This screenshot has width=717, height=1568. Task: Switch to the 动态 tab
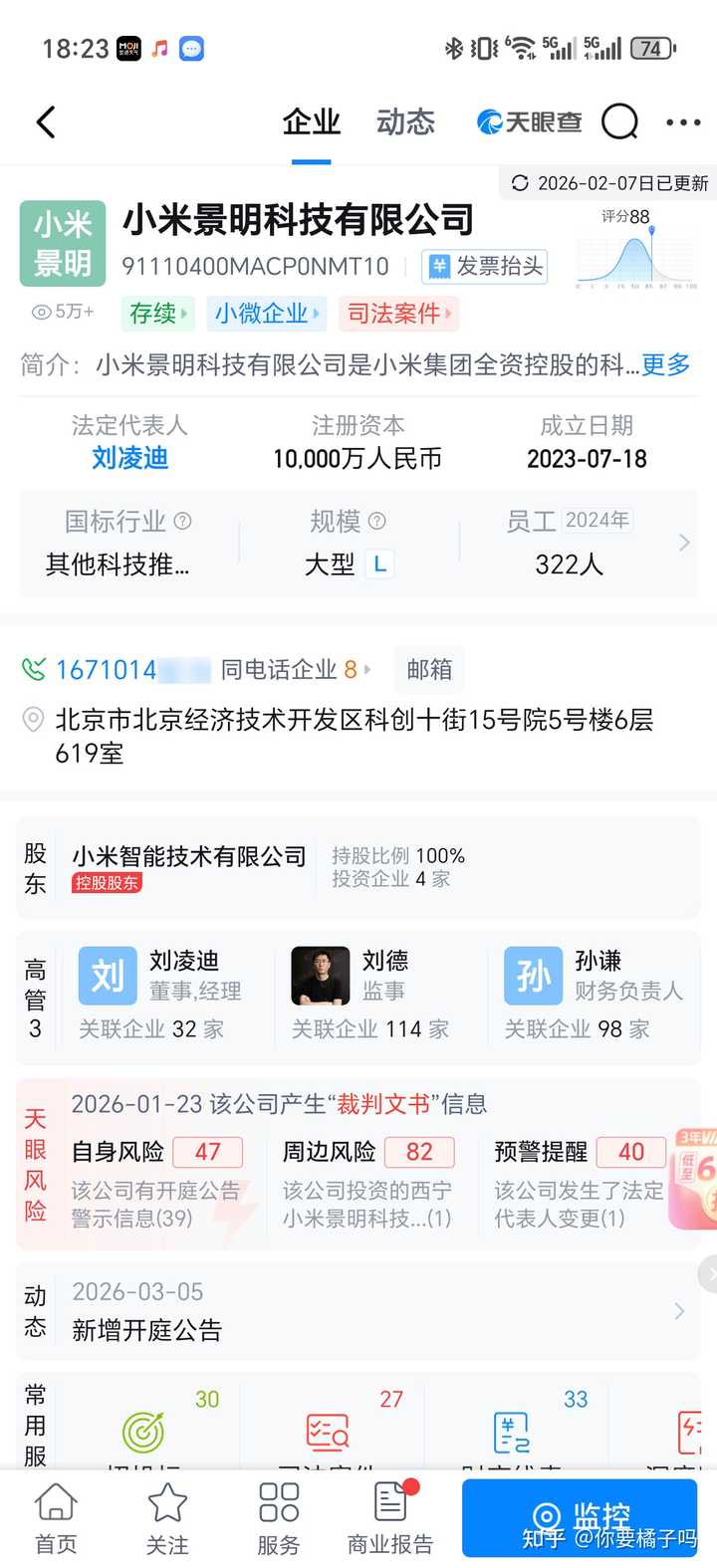pos(405,122)
